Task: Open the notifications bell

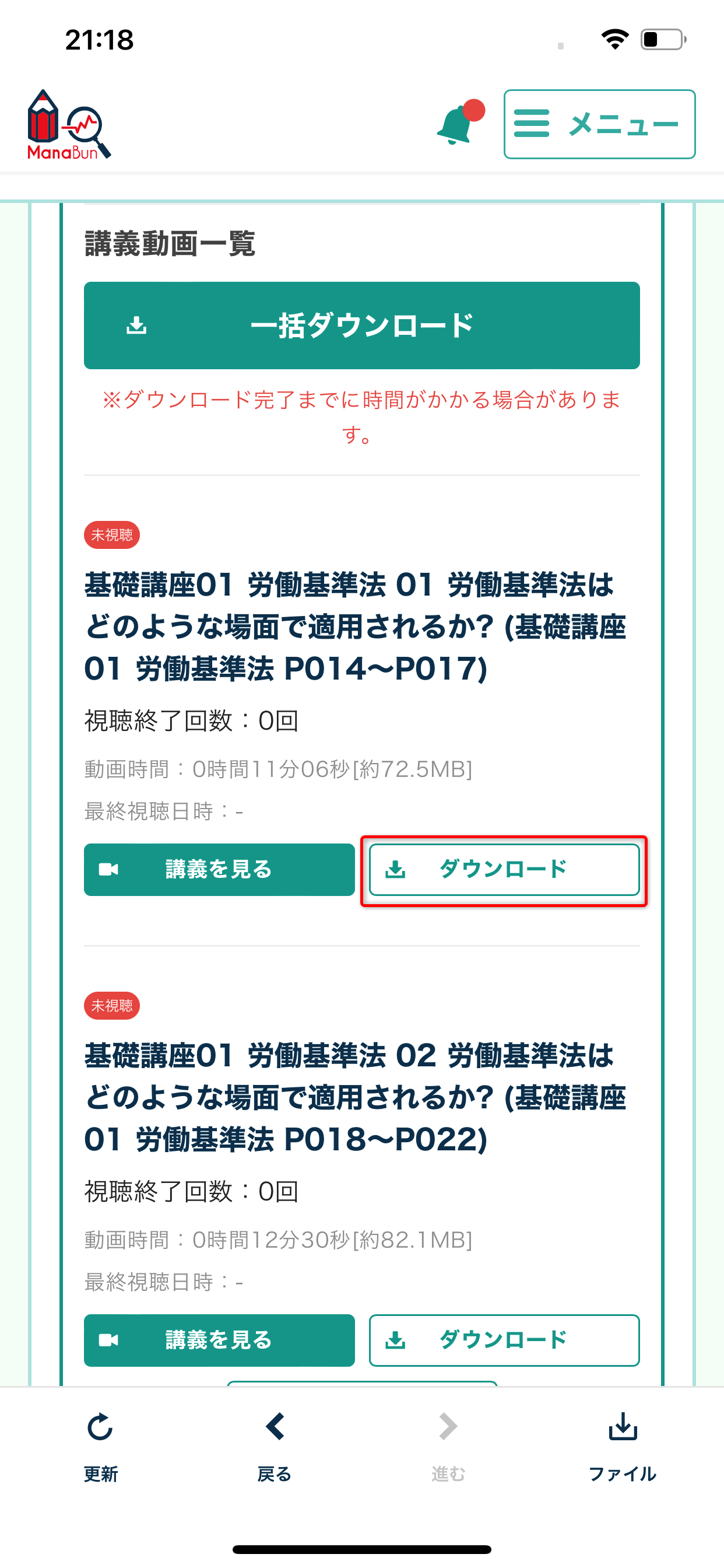Action: [459, 123]
